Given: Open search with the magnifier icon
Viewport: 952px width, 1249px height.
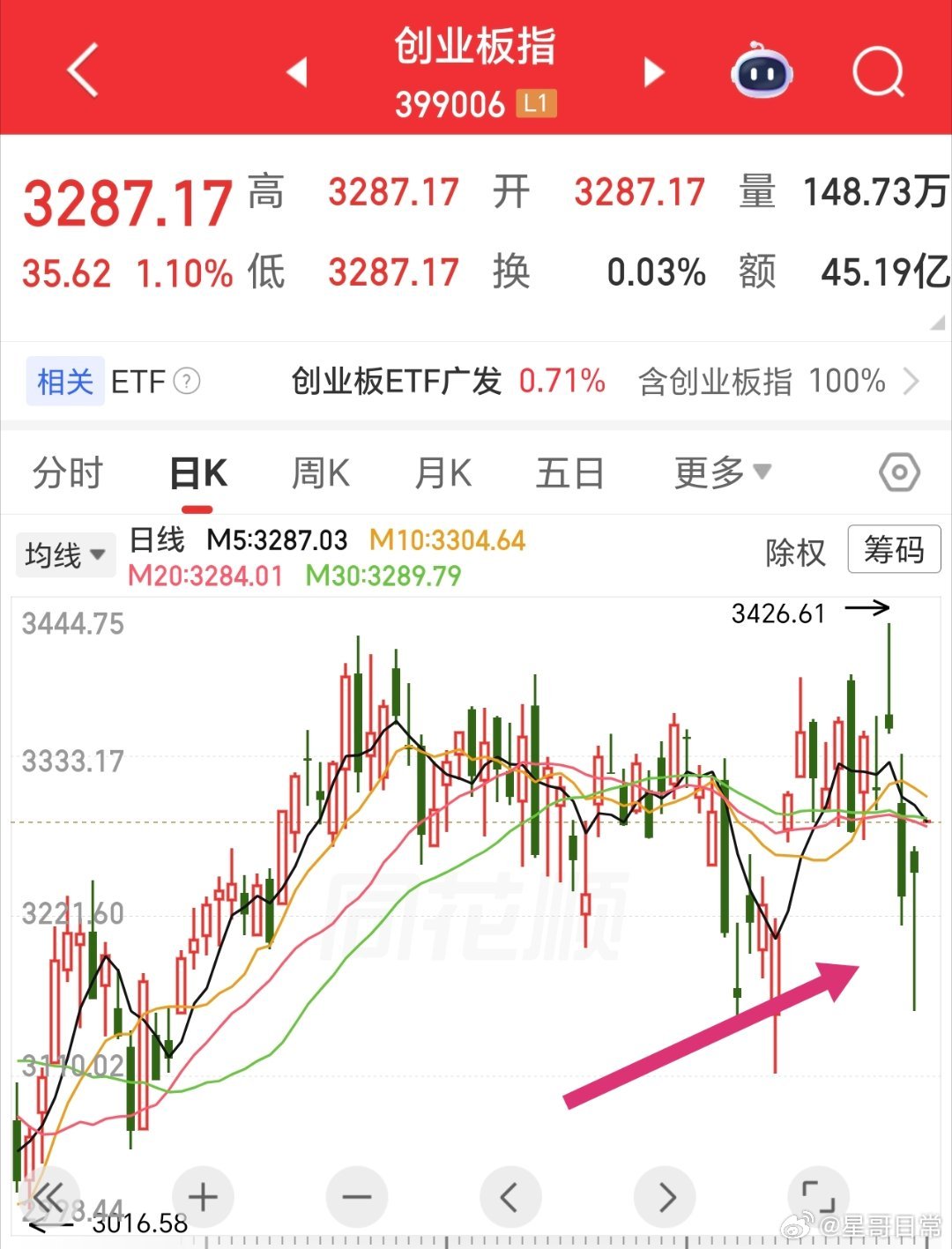Looking at the screenshot, I should point(877,72).
